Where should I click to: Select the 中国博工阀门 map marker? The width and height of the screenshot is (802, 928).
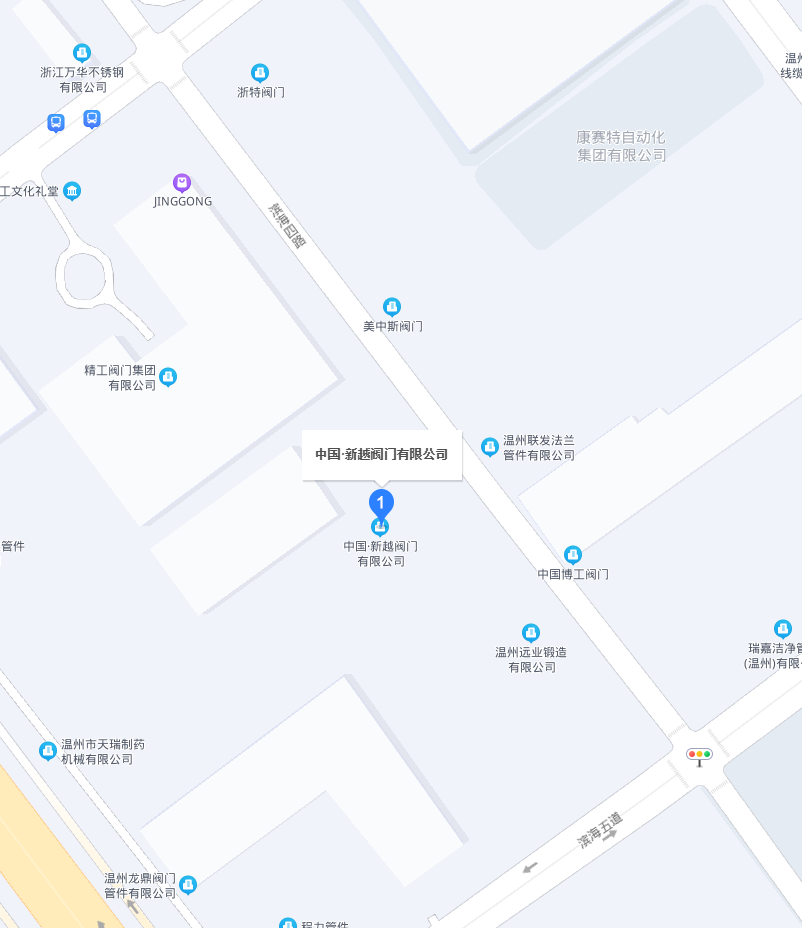[x=572, y=554]
